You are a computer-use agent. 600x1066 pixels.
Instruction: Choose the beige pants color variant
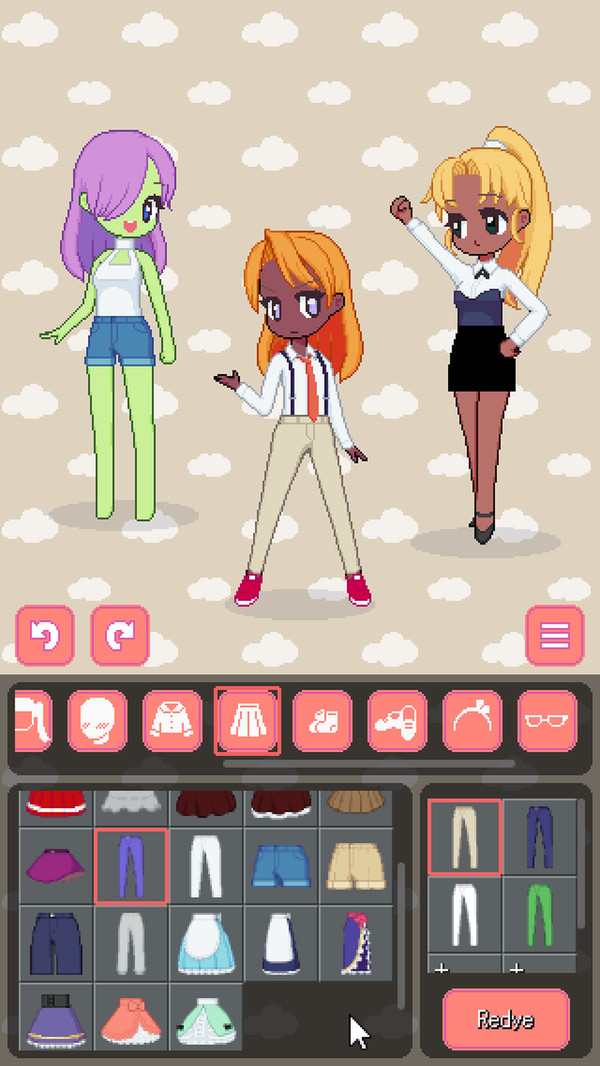[465, 836]
